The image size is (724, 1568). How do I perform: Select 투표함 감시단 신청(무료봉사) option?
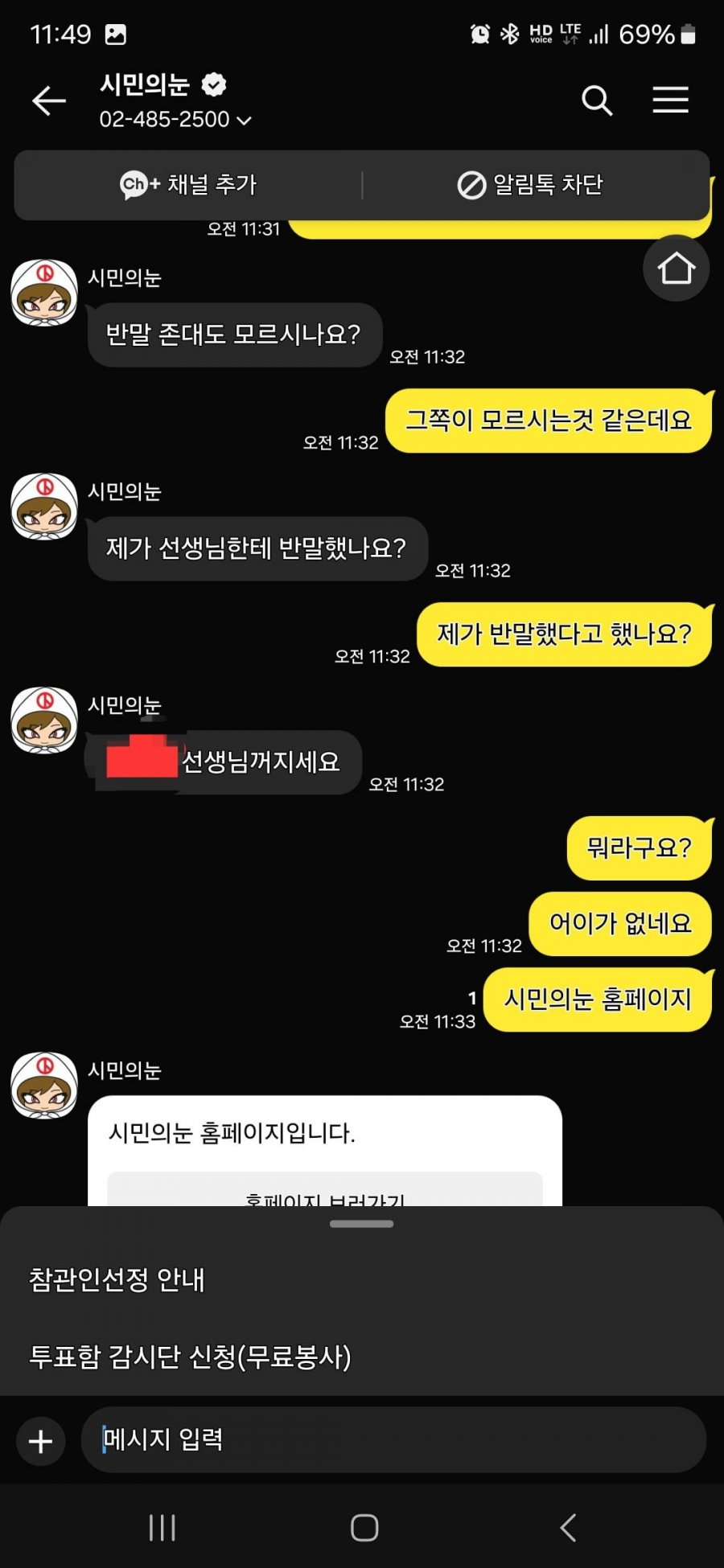coord(190,1357)
